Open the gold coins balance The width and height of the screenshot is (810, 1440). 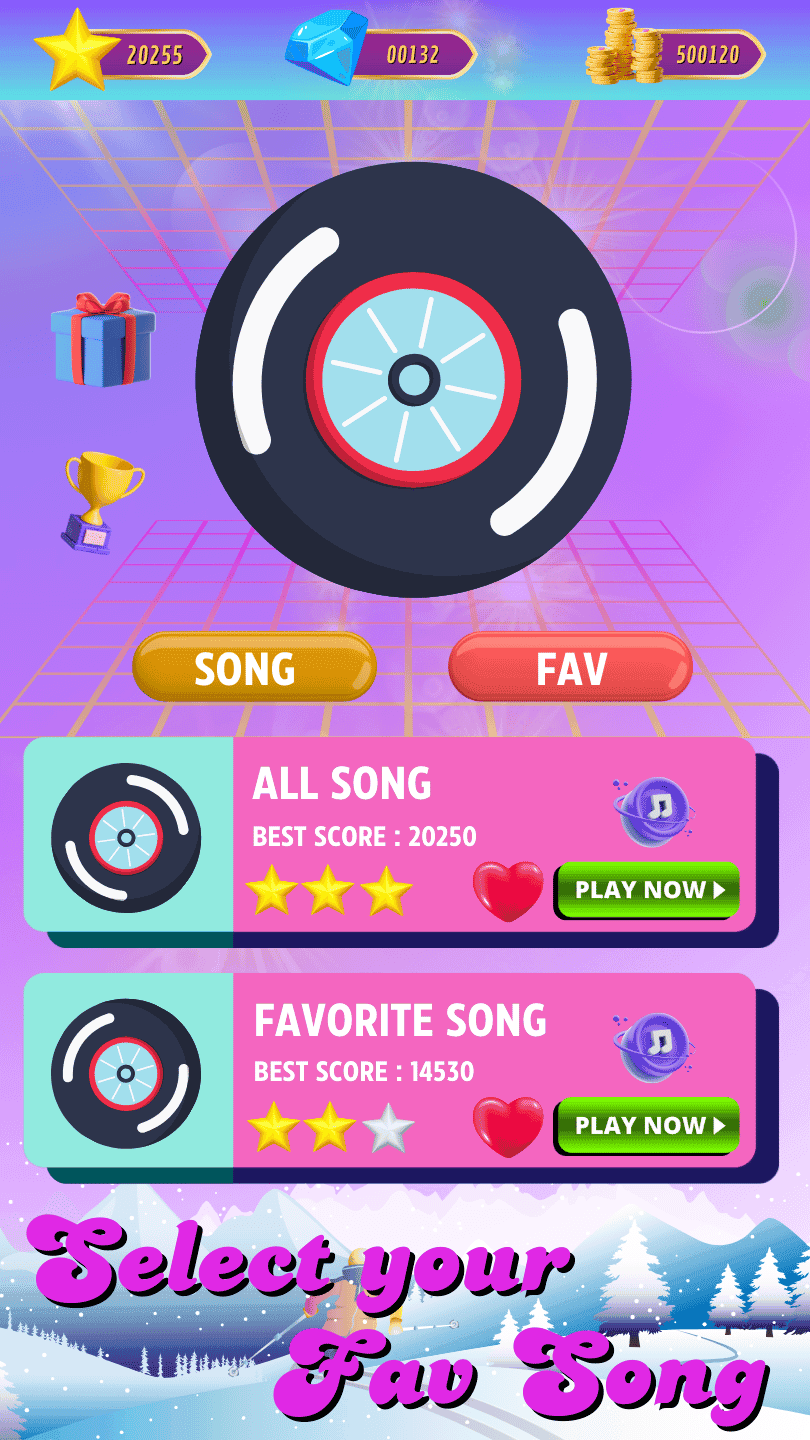tap(677, 53)
